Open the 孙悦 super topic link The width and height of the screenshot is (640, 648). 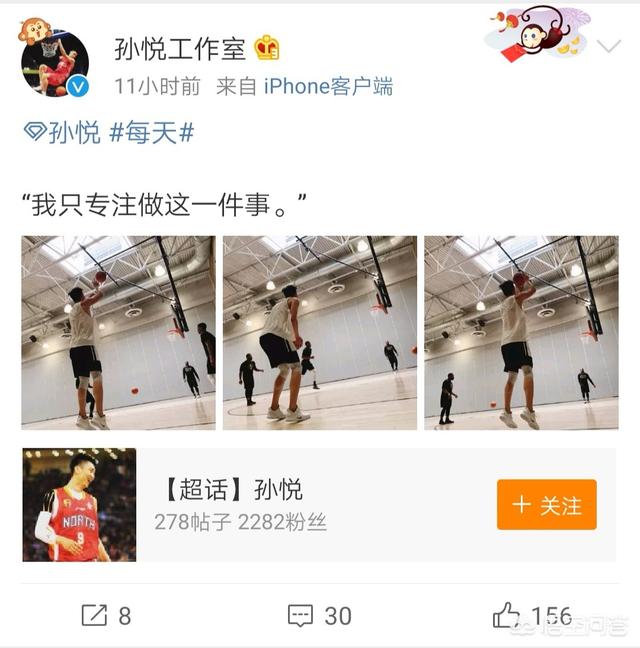click(x=63, y=133)
